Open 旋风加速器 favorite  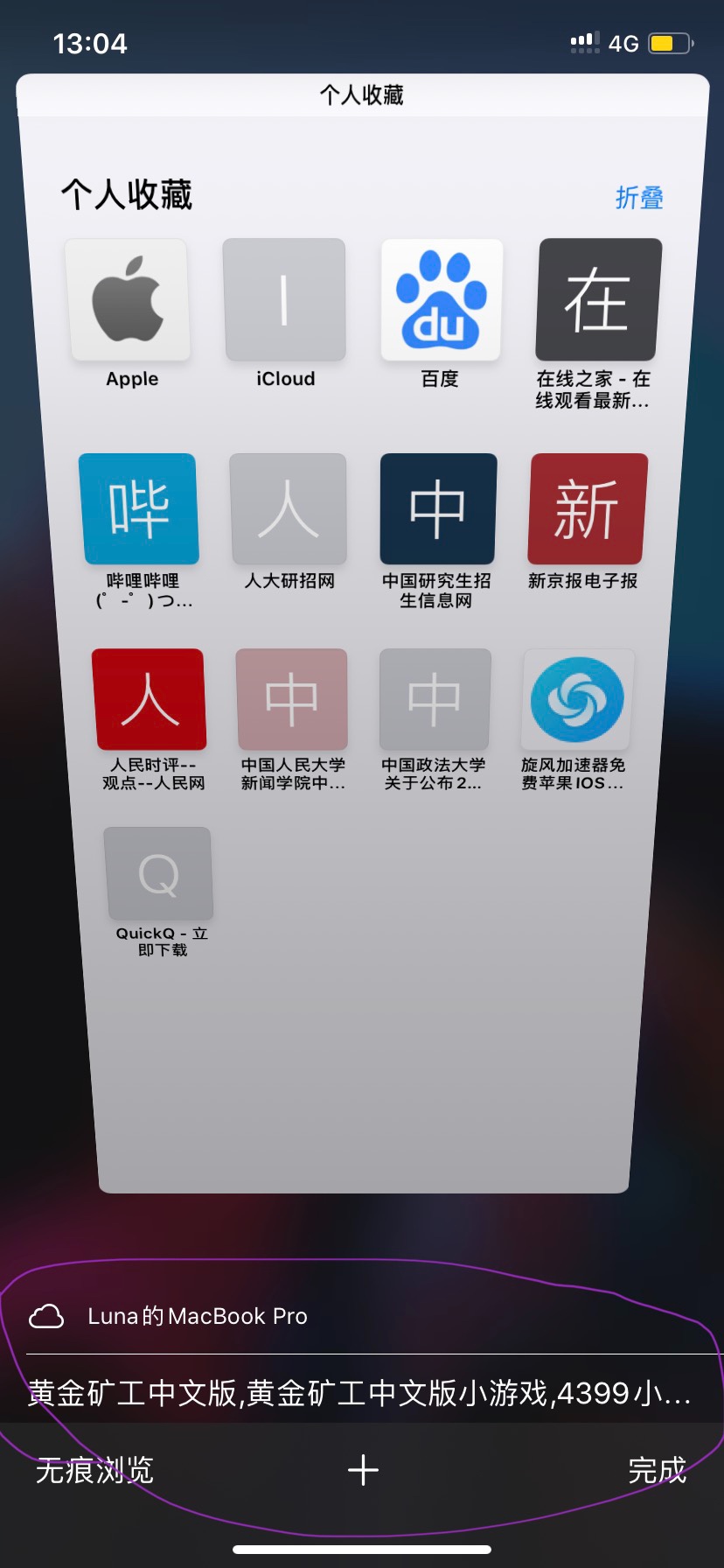[x=577, y=699]
